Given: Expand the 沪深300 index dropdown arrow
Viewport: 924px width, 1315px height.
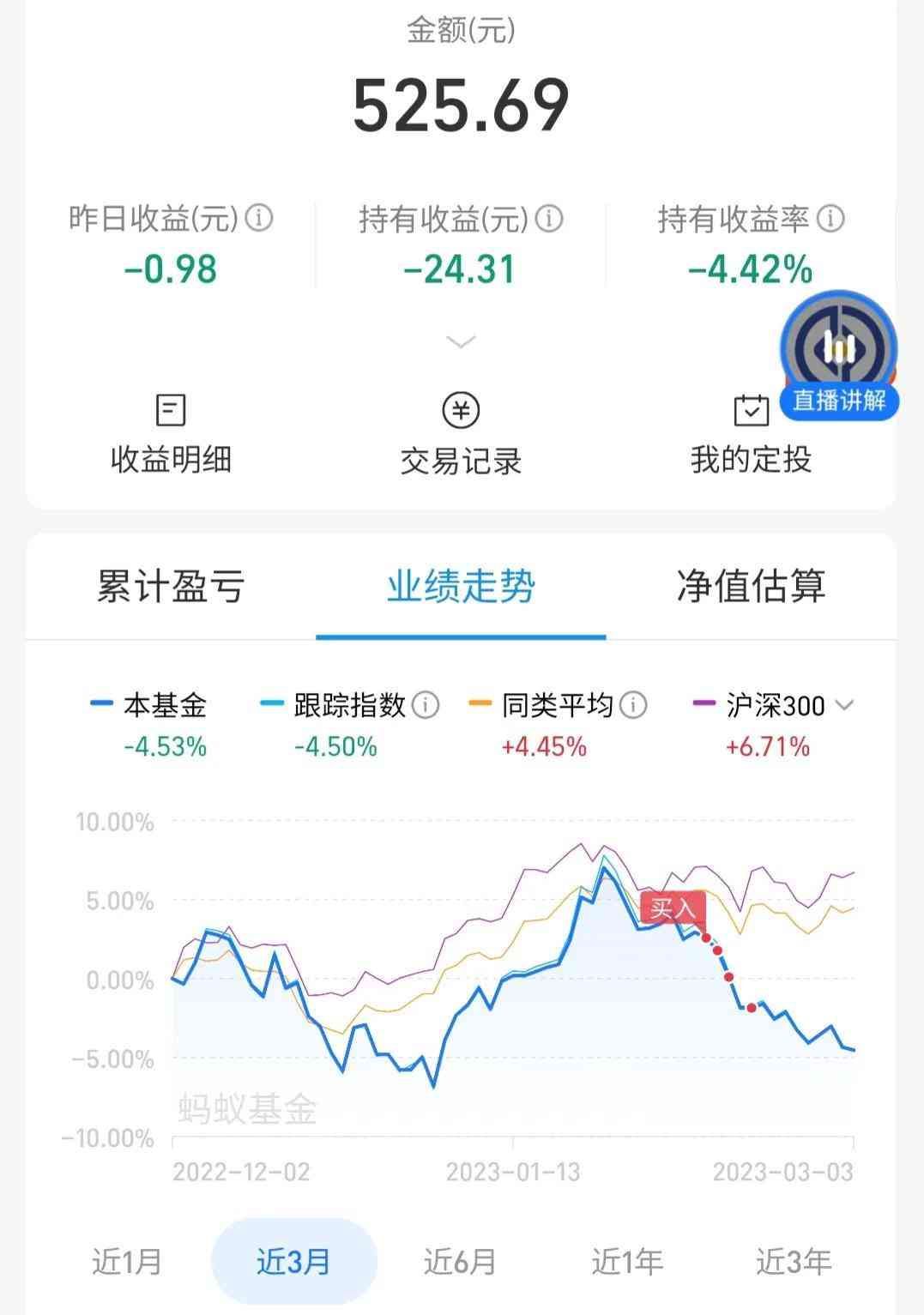Looking at the screenshot, I should pos(846,706).
